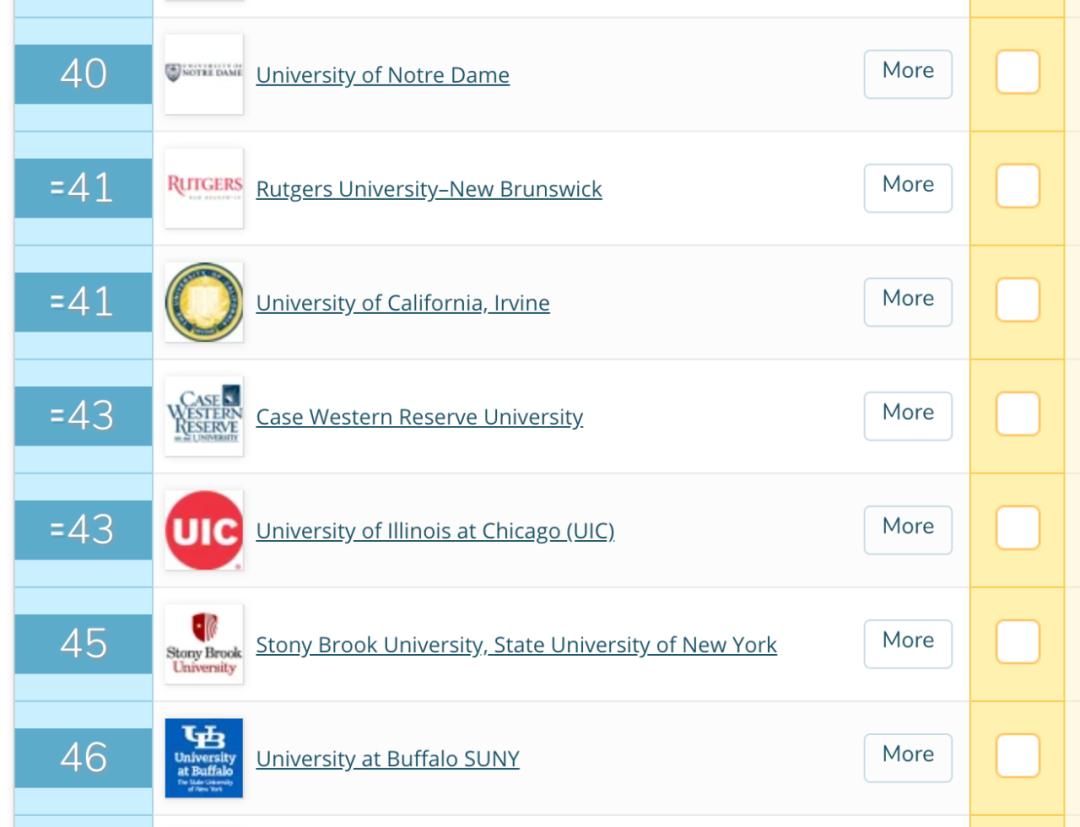Open Case Western Reserve University link
Image resolution: width=1080 pixels, height=827 pixels.
click(x=419, y=417)
